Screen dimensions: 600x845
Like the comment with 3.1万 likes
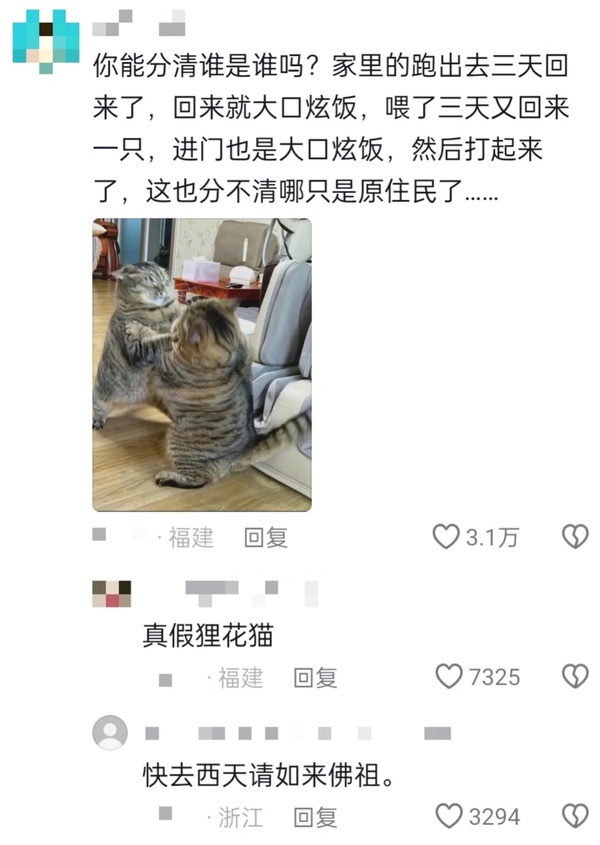446,537
